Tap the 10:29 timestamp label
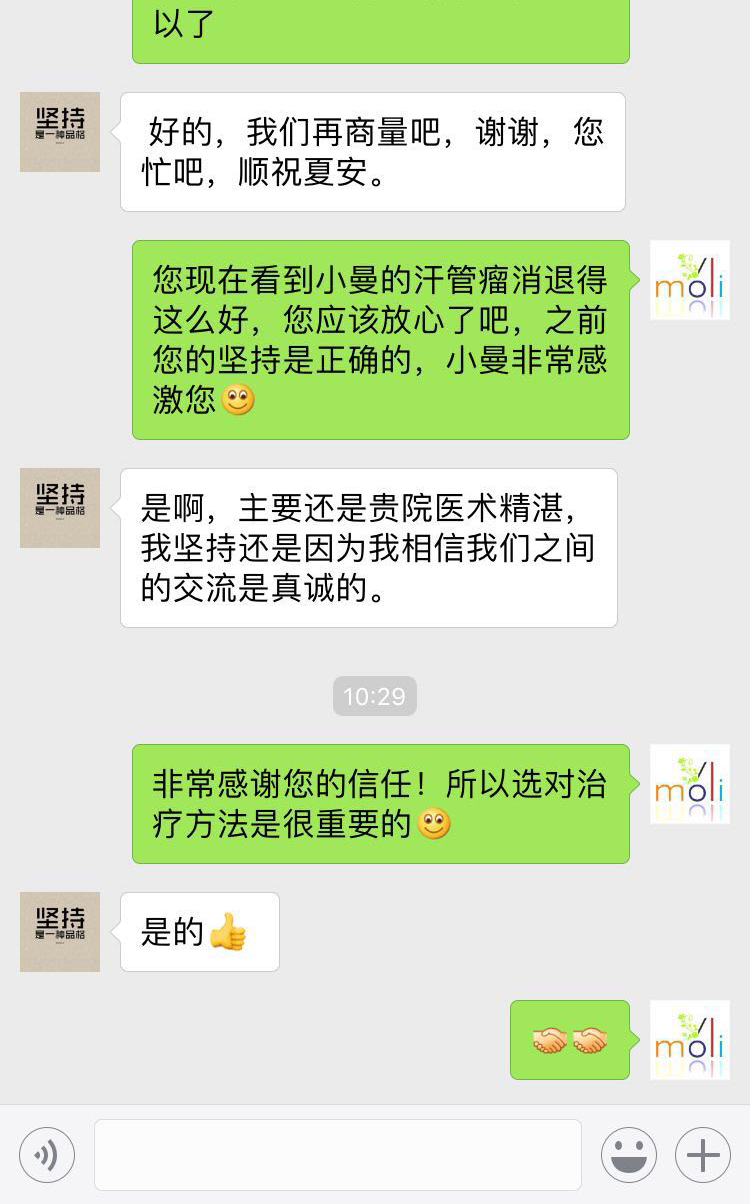Screen dimensions: 750x1204 point(374,696)
